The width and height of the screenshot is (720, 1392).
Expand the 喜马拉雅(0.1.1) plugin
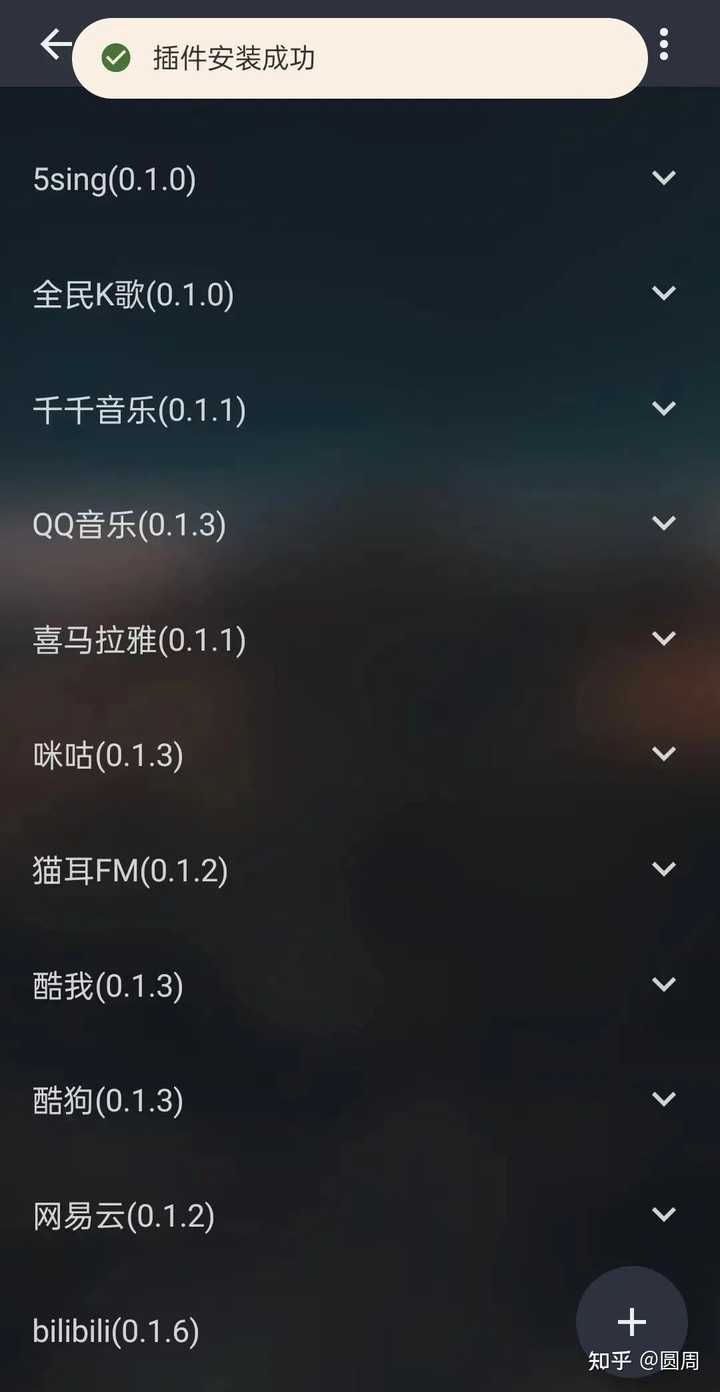click(664, 638)
